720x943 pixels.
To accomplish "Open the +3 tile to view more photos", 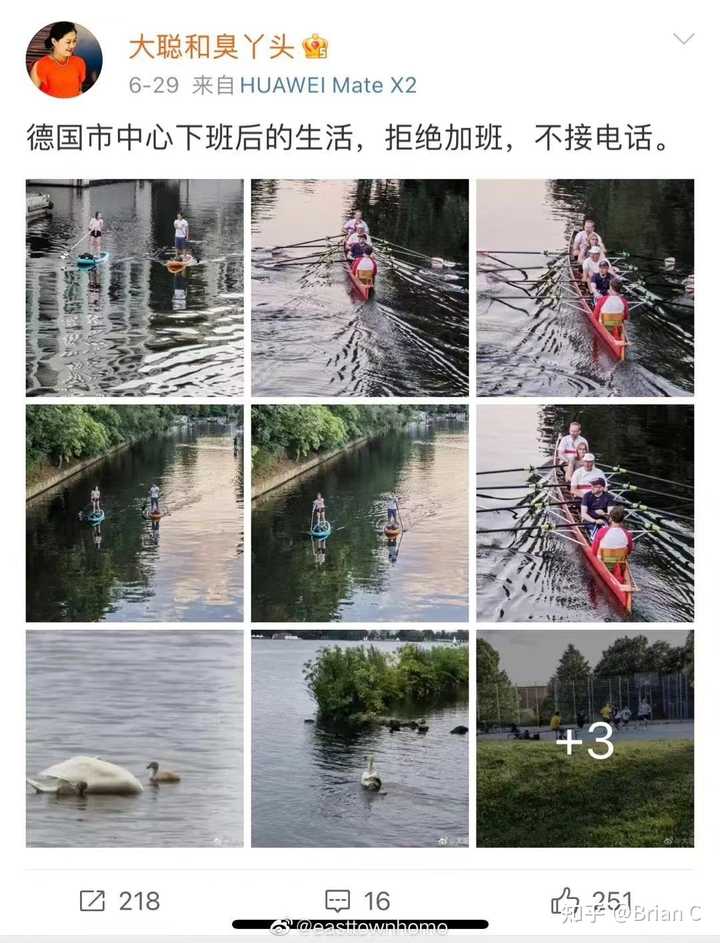I will 584,739.
